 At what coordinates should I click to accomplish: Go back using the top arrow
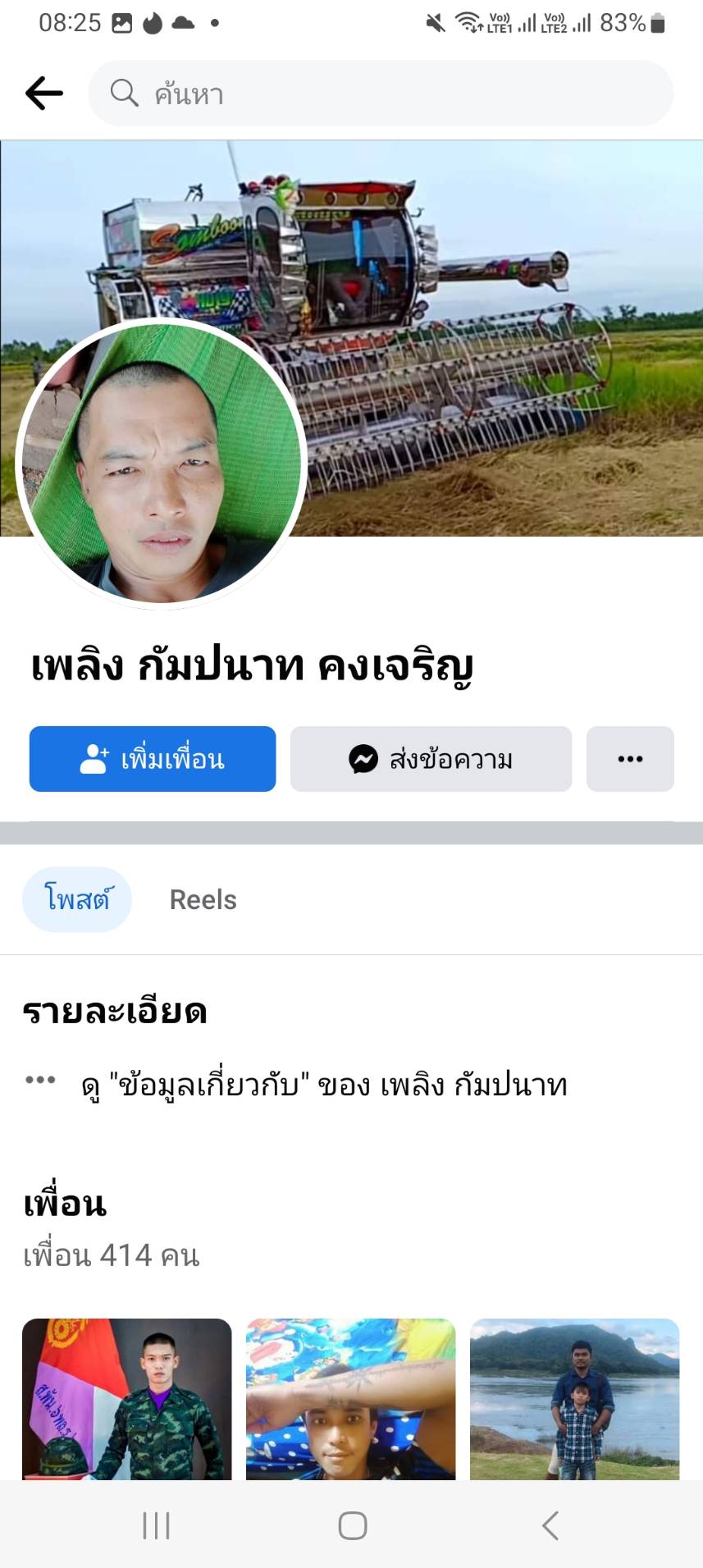(44, 94)
